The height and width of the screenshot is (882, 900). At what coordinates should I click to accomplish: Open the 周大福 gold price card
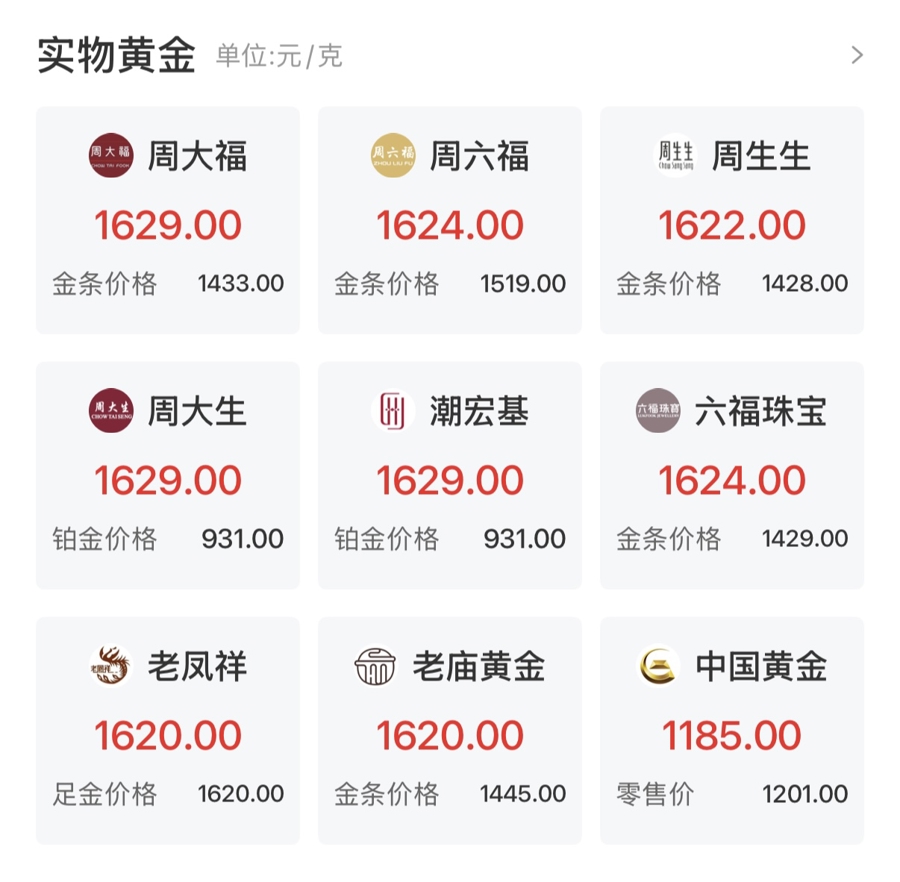point(168,220)
